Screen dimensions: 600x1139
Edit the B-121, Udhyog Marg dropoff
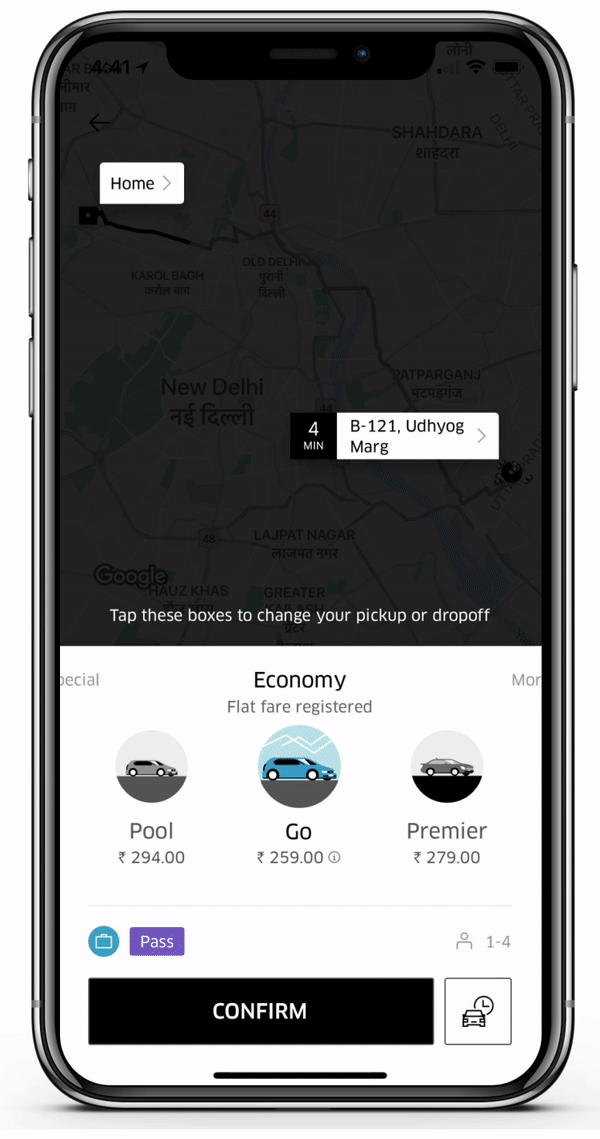click(416, 436)
